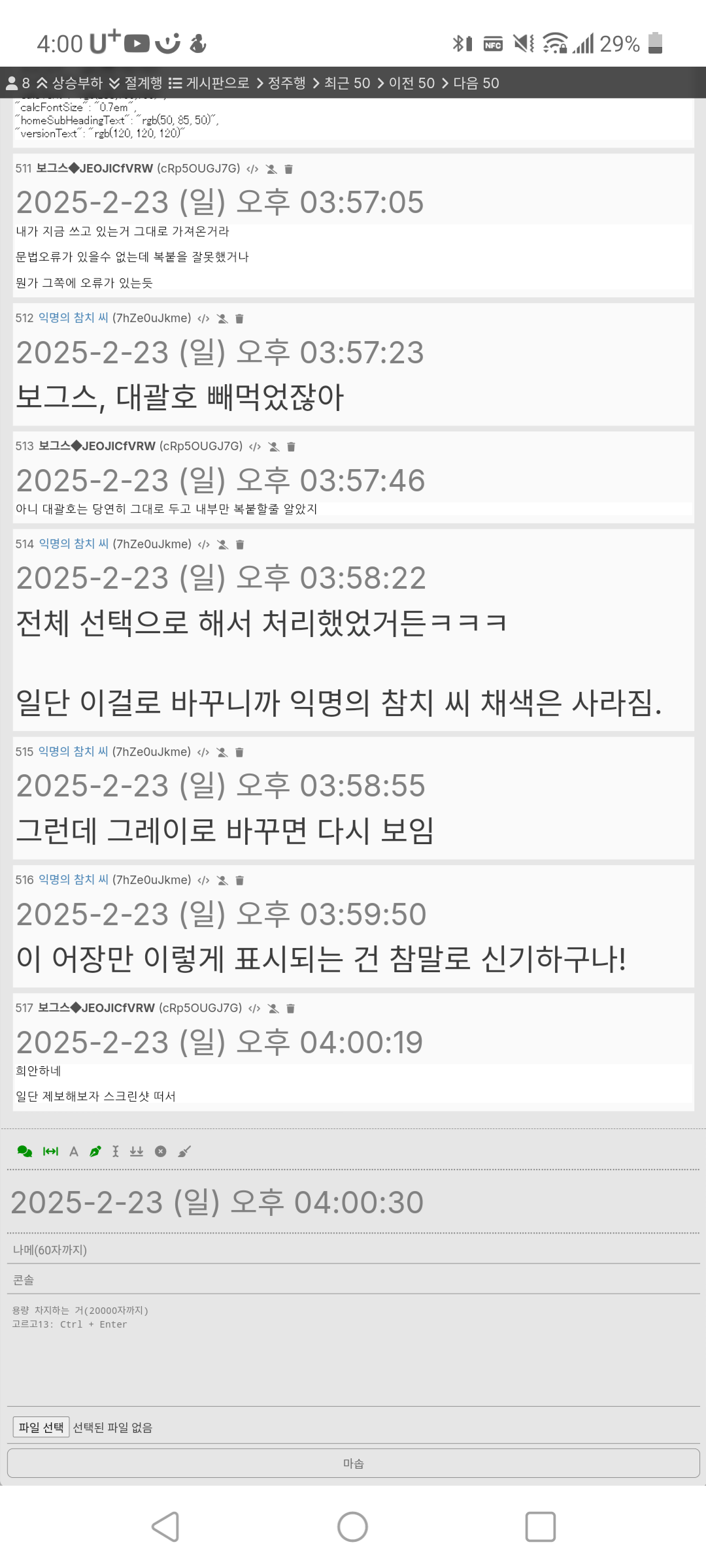The width and height of the screenshot is (706, 1568).
Task: Focus the 콘솔 console input field
Action: coord(353,1280)
